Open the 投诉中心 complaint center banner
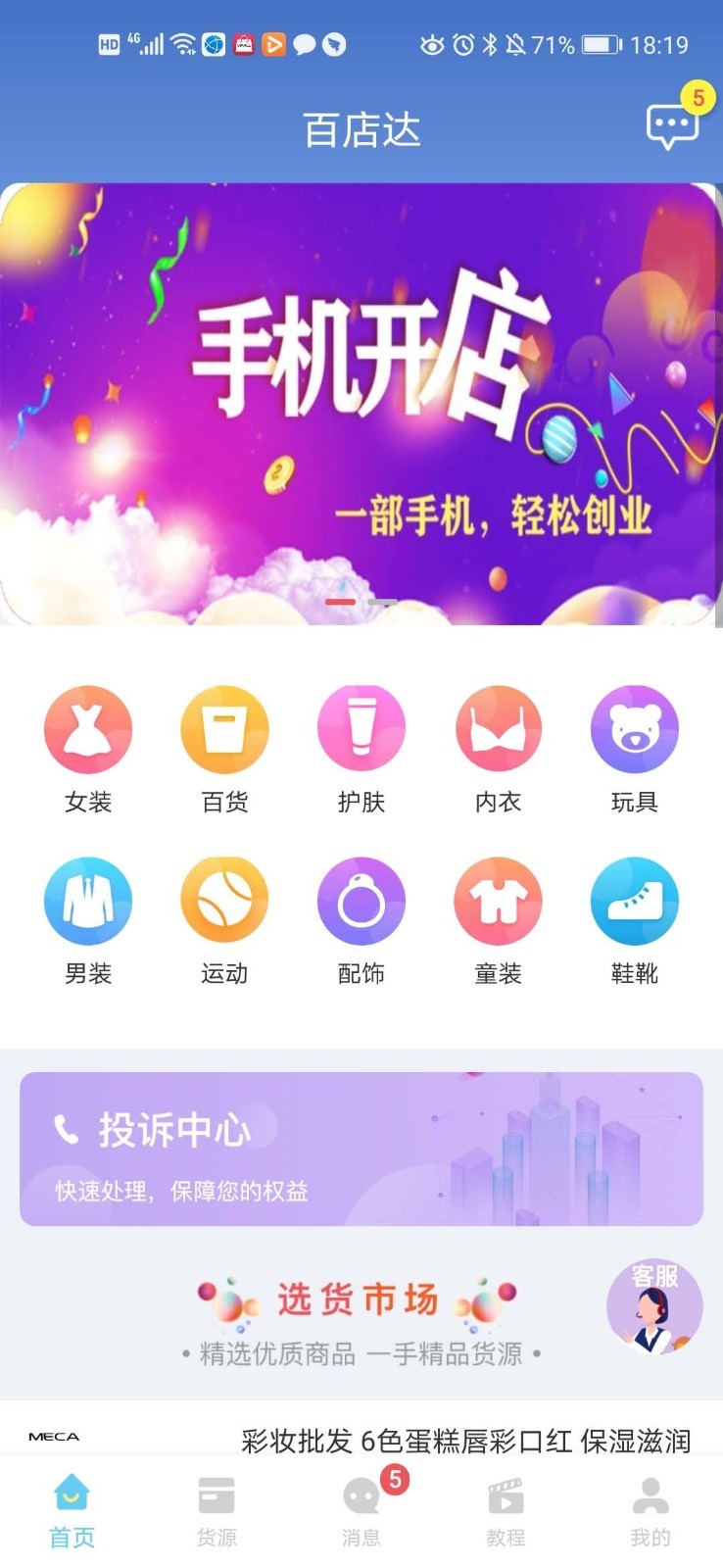The width and height of the screenshot is (723, 1568). coord(361,1151)
